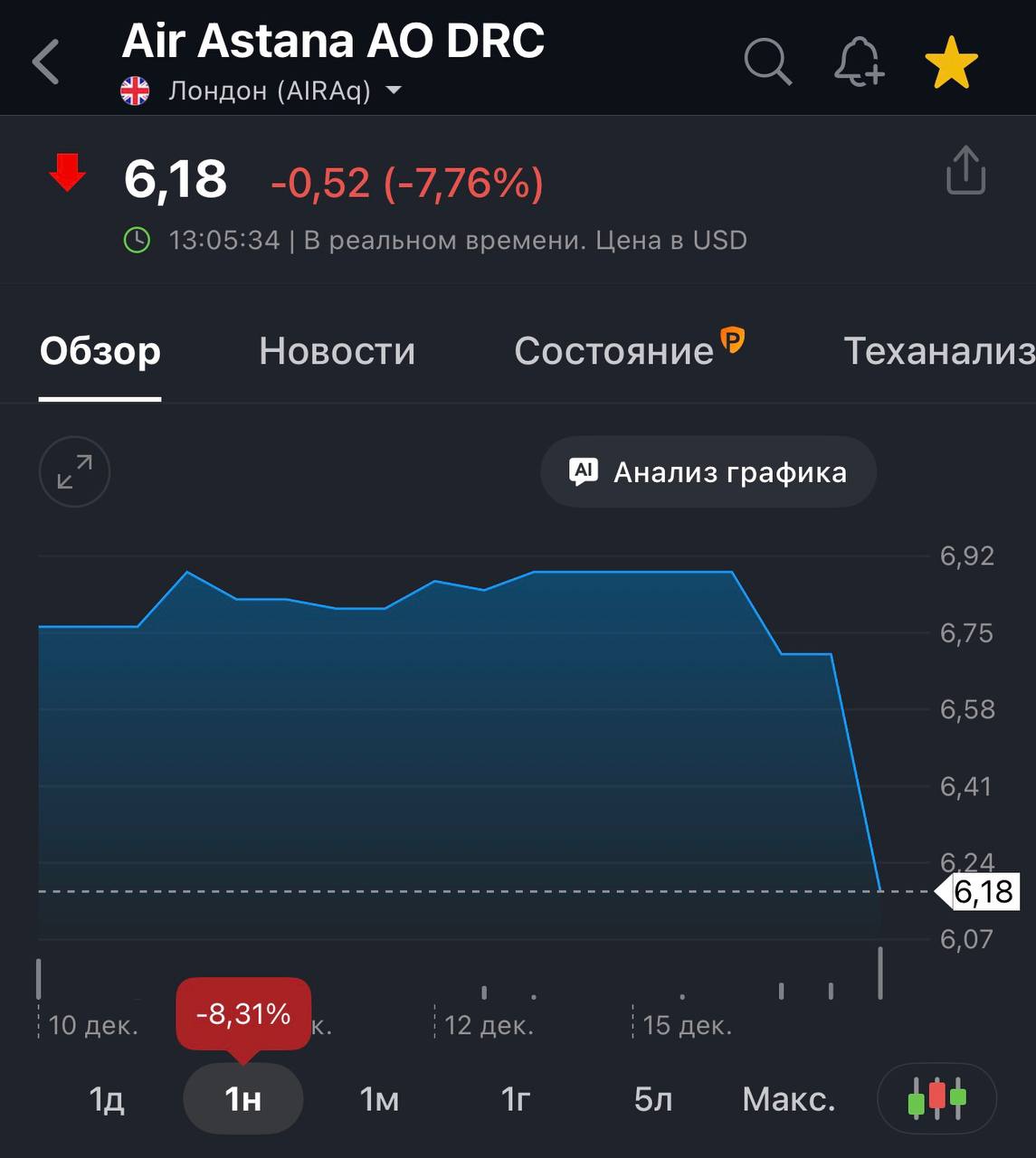Screen dimensions: 1036x1158
Task: Expand the chart to fullscreen view
Action: pyautogui.click(x=74, y=471)
